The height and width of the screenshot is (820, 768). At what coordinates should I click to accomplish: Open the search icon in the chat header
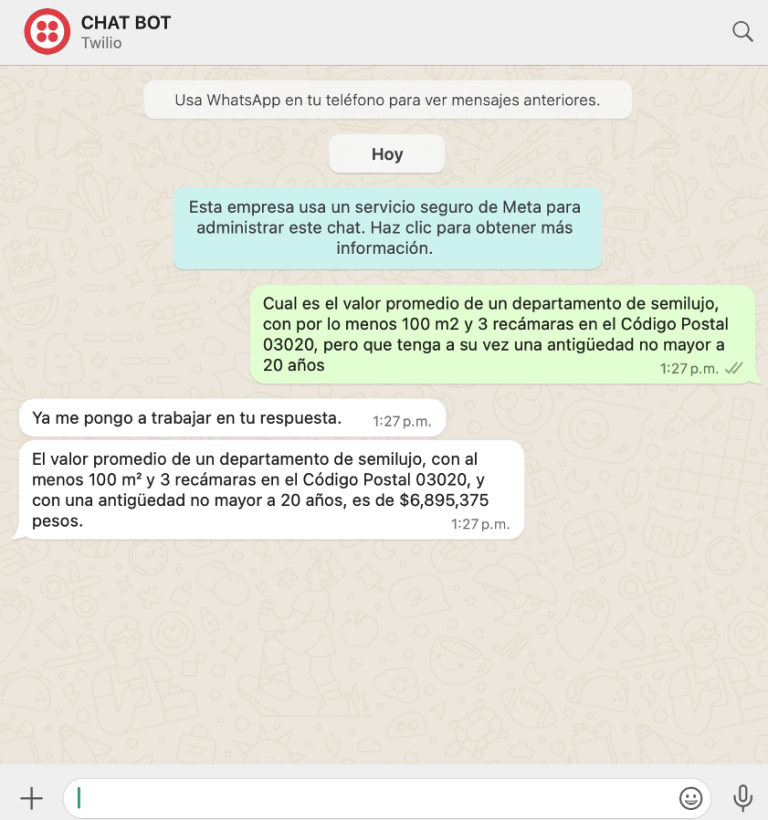coord(742,31)
